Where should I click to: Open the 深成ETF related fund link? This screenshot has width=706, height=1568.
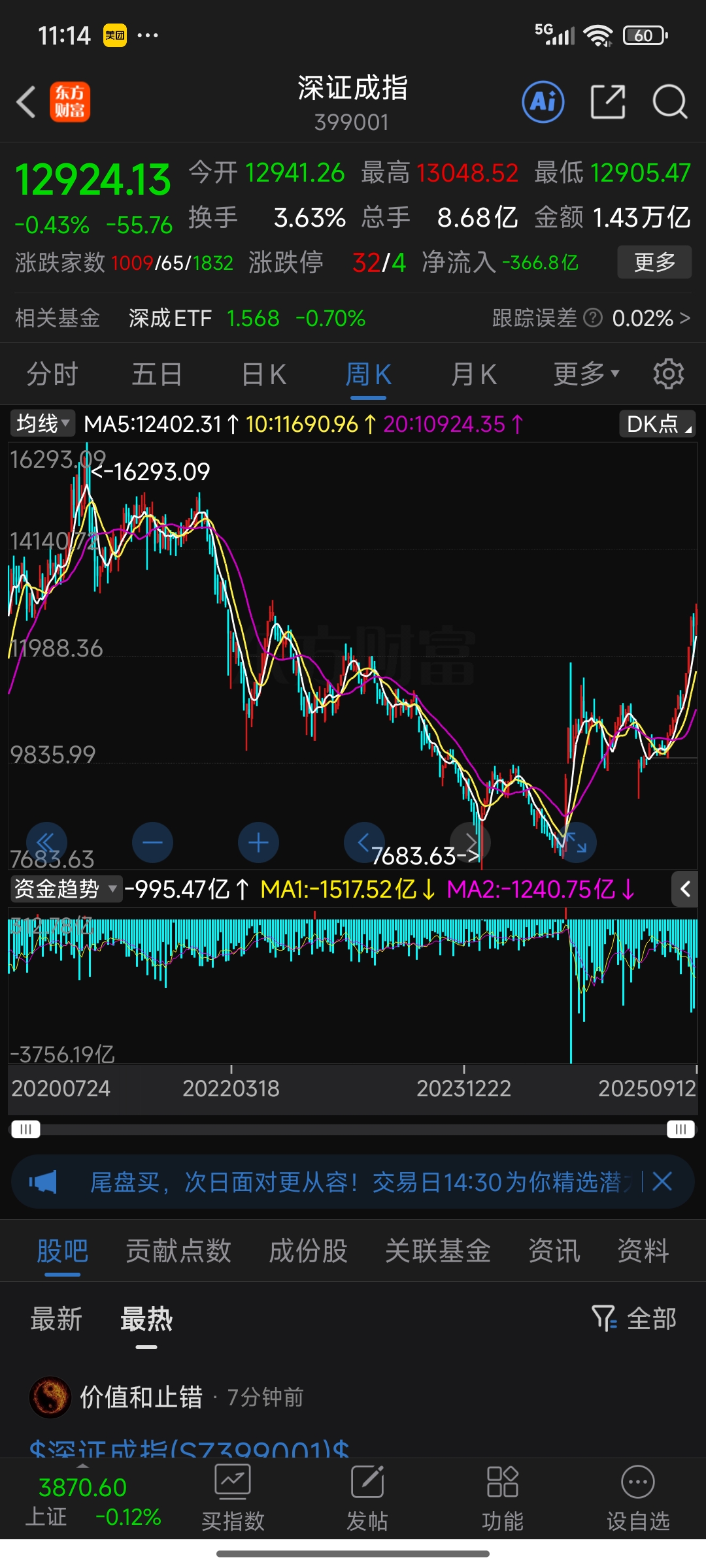coord(171,318)
